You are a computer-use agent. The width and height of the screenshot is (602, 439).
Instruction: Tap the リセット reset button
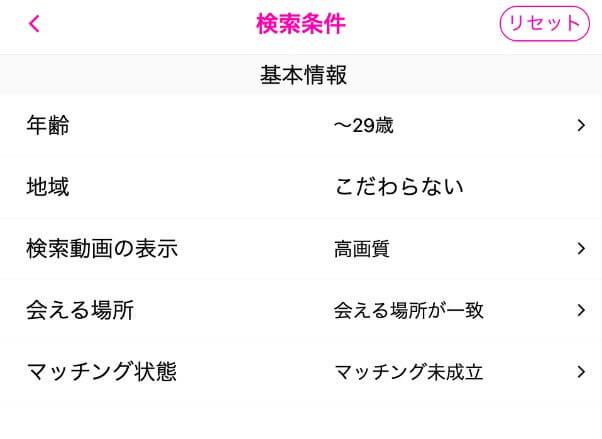(544, 24)
